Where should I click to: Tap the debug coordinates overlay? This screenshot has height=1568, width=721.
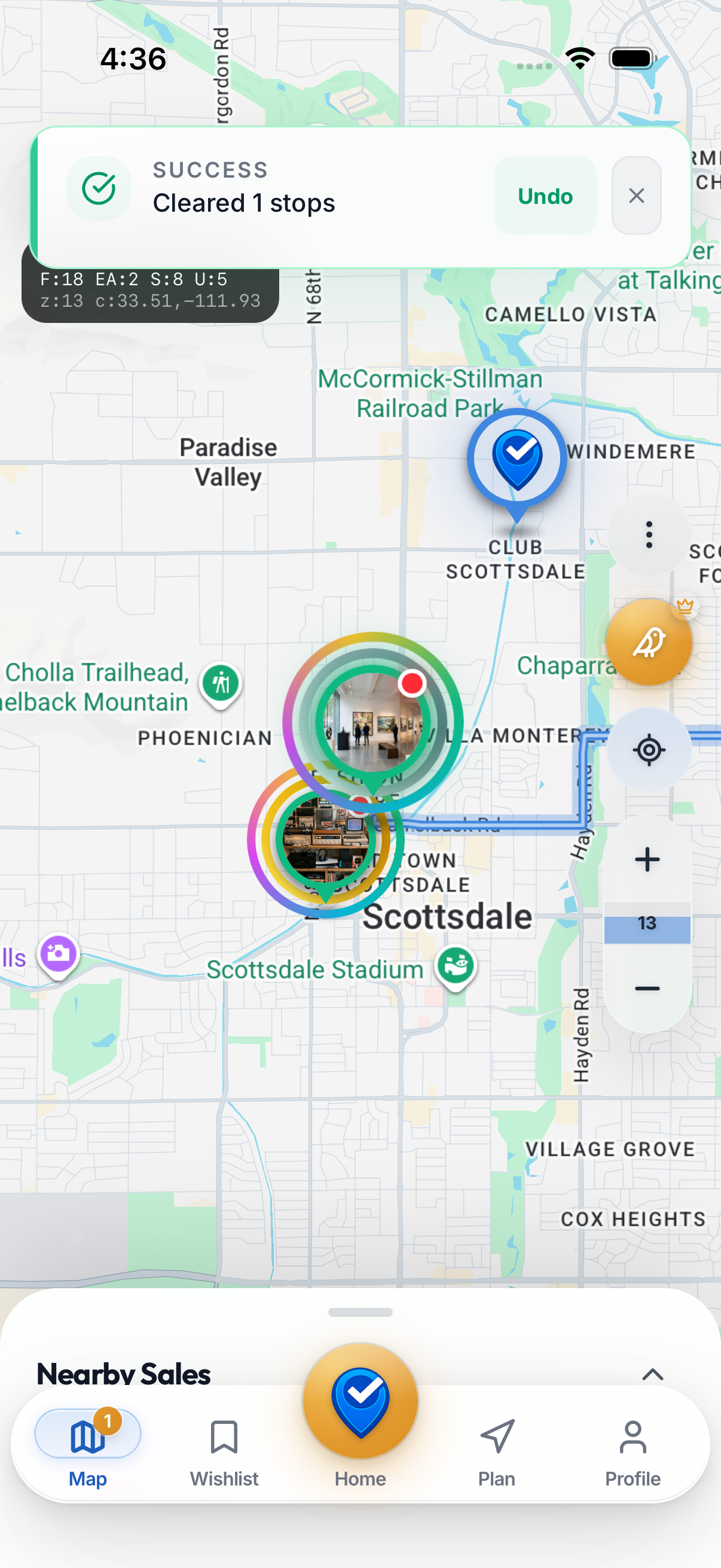[x=149, y=289]
